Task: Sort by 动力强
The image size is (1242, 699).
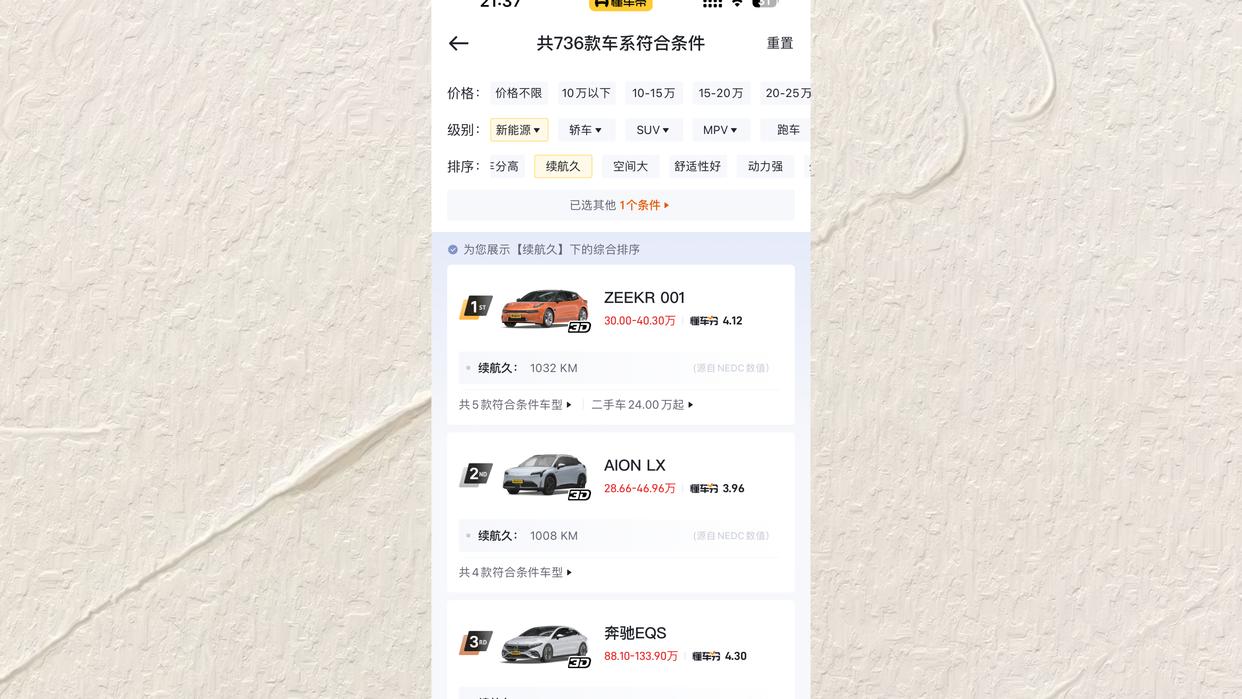Action: click(x=765, y=166)
